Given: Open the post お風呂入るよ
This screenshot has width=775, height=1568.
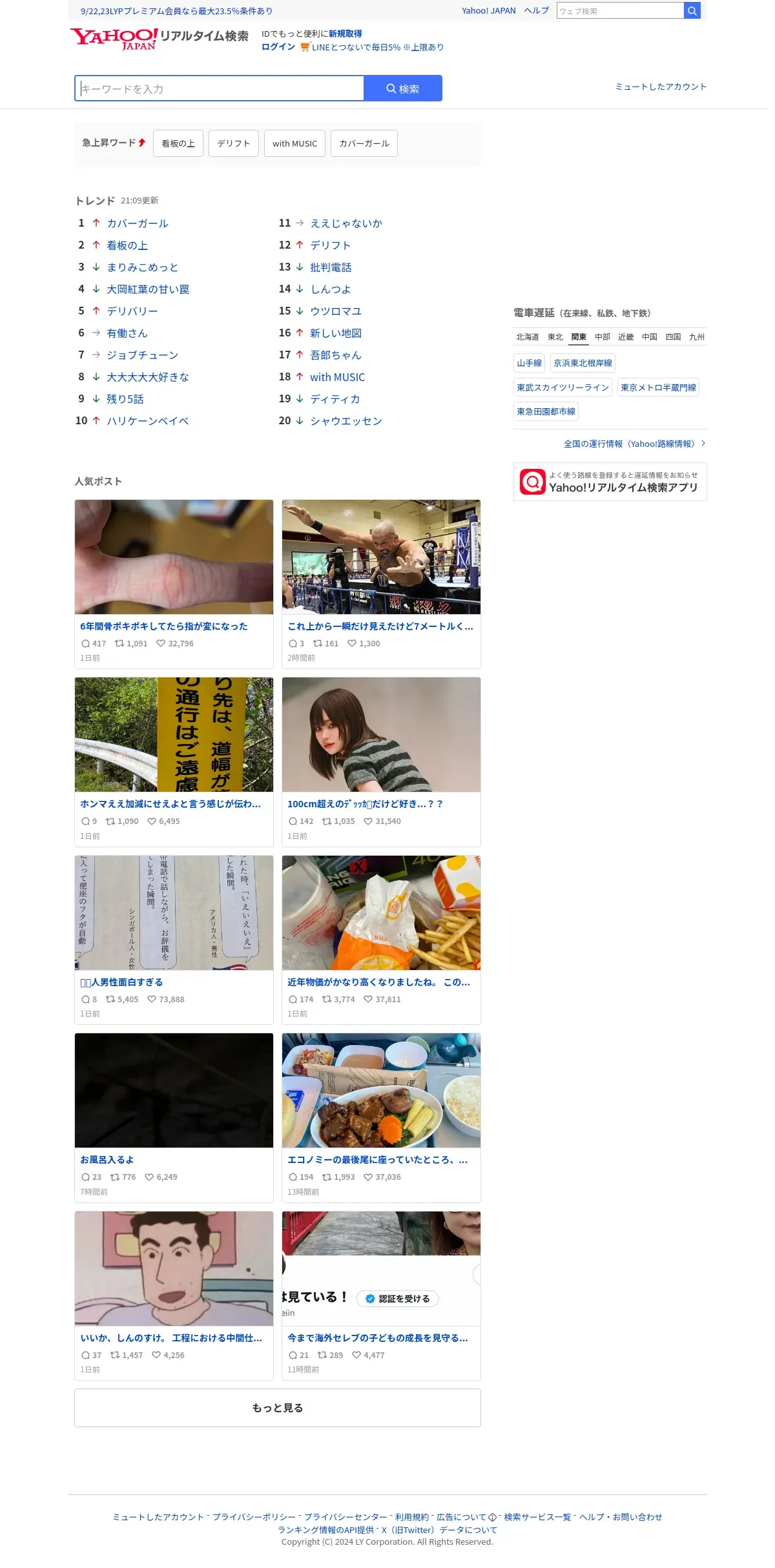Looking at the screenshot, I should (107, 1160).
